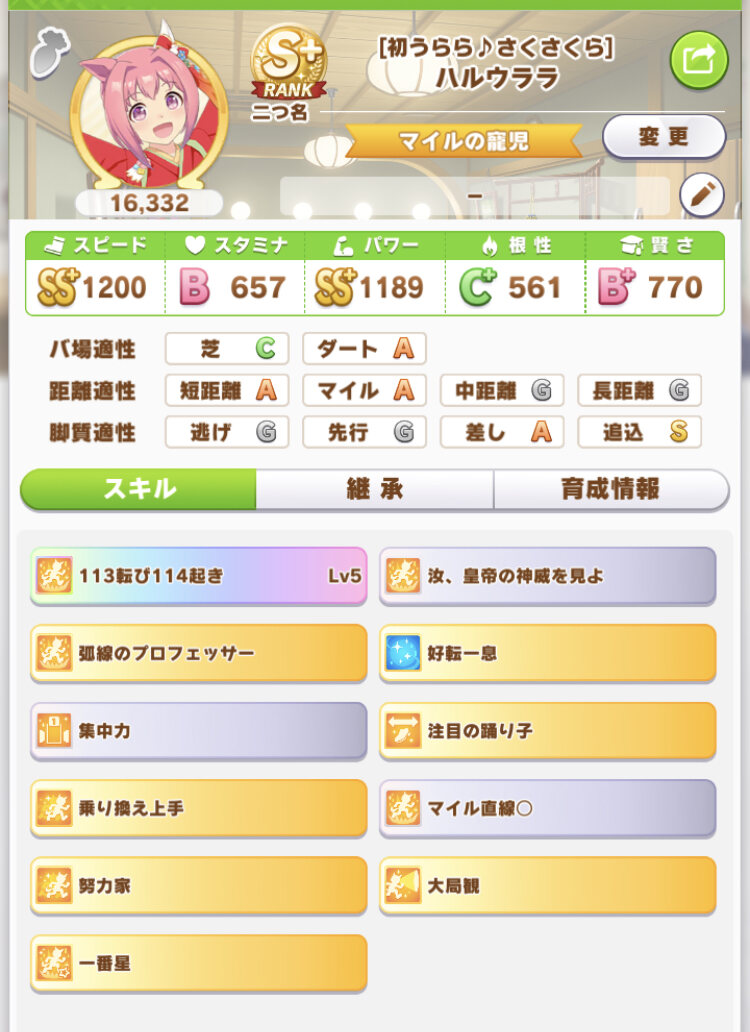
Task: Open skill 113転び114起き details
Action: 198,576
